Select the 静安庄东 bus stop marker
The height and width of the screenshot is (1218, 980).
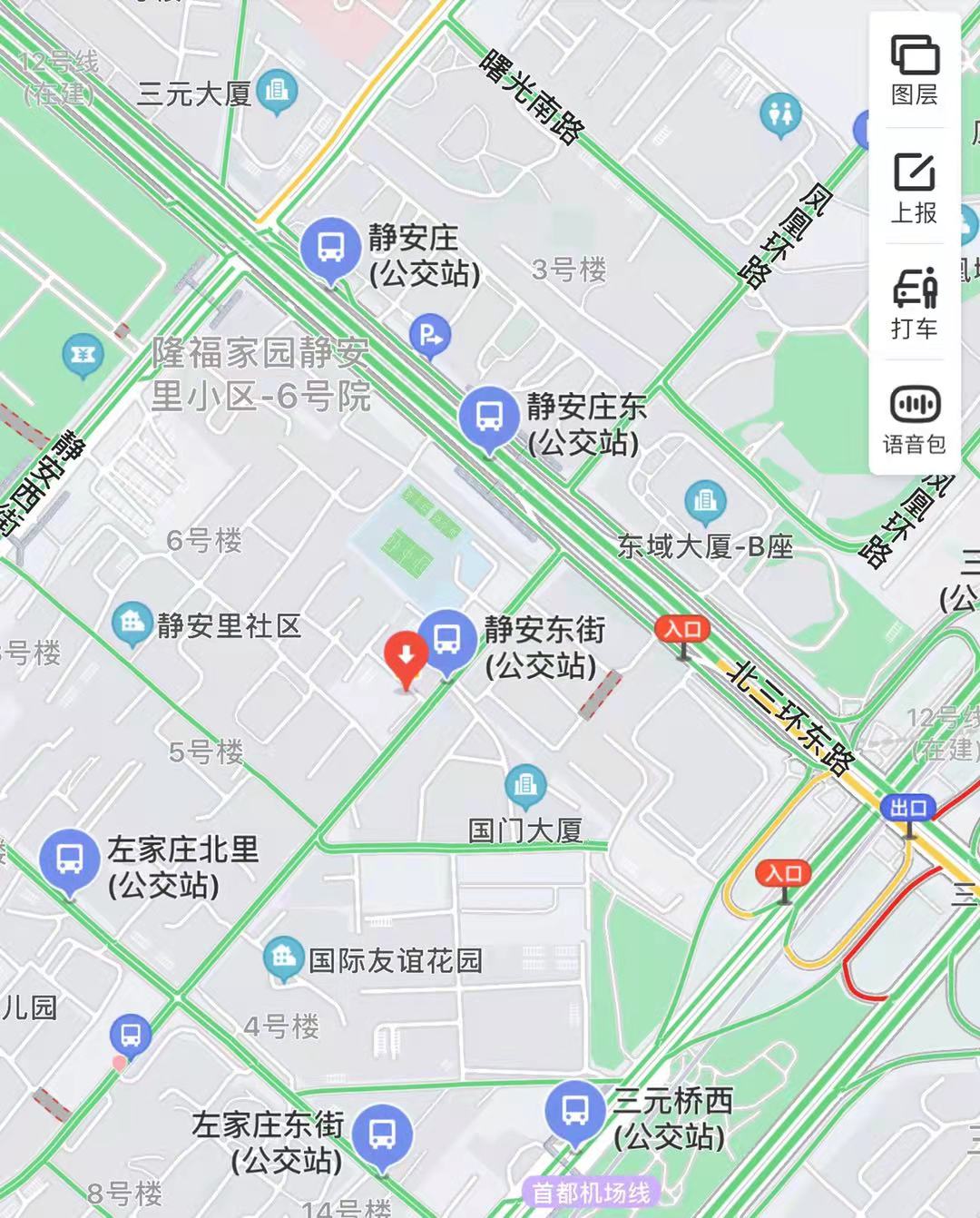pos(489,417)
